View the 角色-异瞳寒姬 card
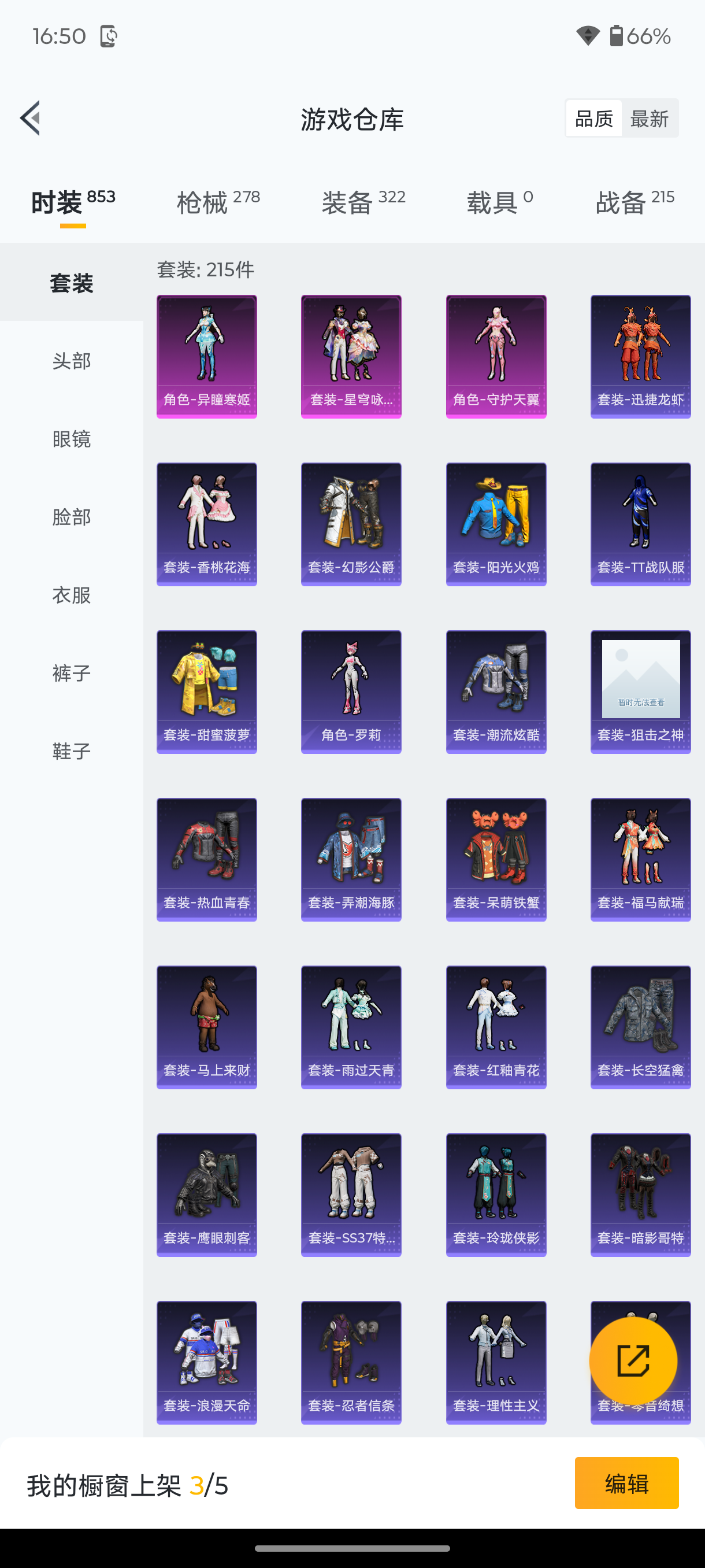This screenshot has width=705, height=1568. [207, 356]
